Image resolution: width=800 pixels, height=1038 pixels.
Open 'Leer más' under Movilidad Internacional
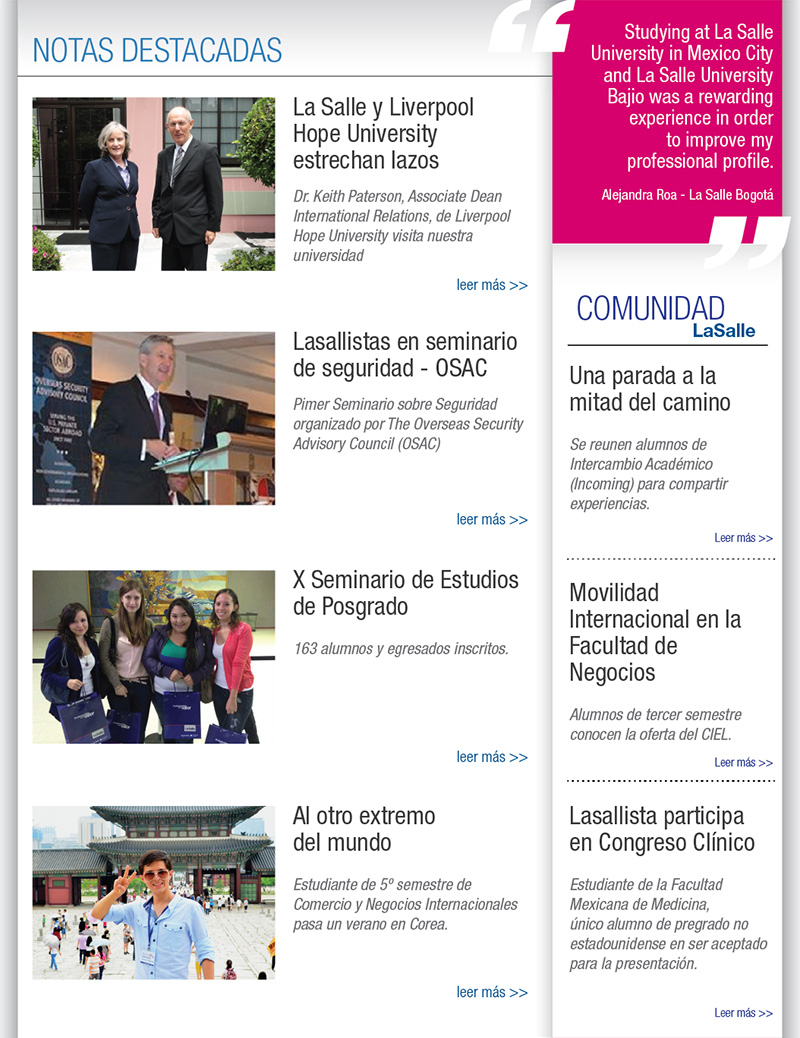pos(743,763)
